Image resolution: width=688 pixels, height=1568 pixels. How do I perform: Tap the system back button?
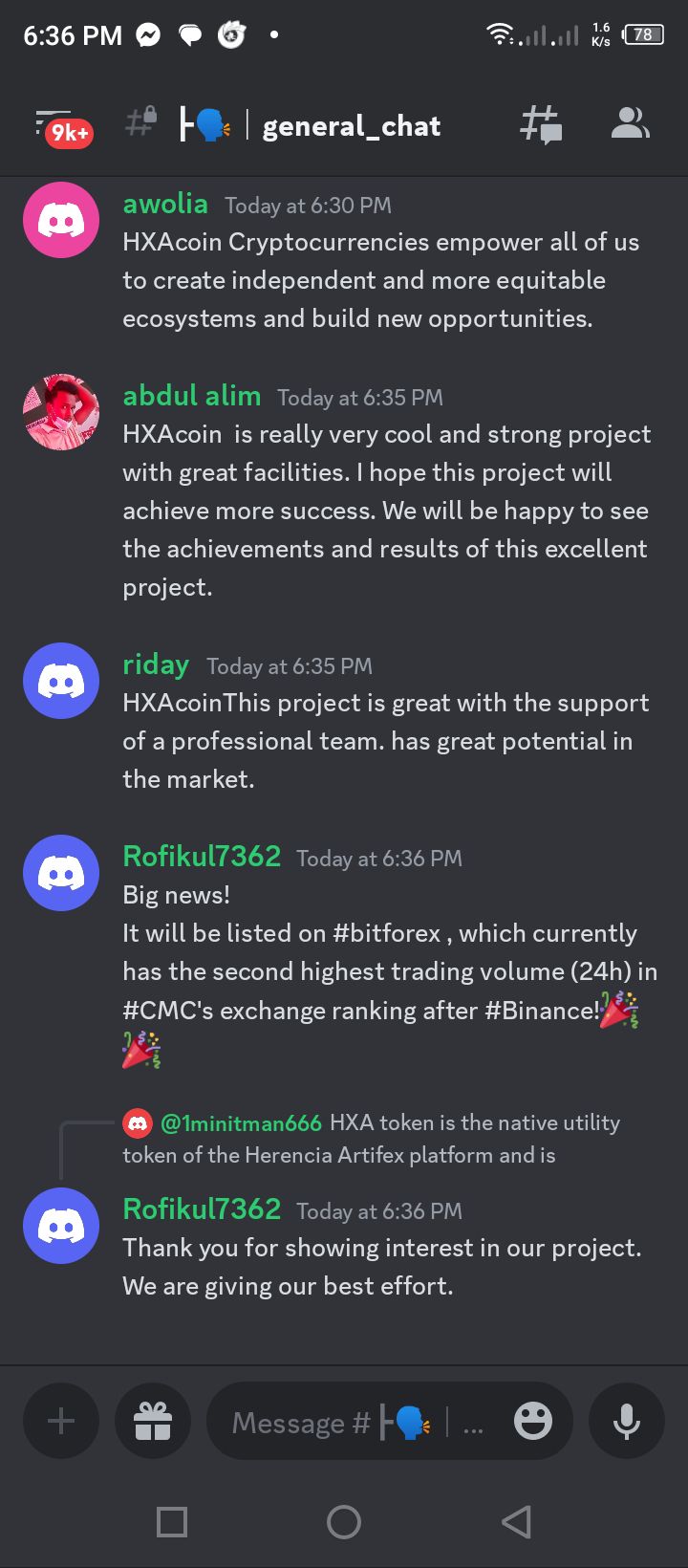pyautogui.click(x=516, y=1521)
